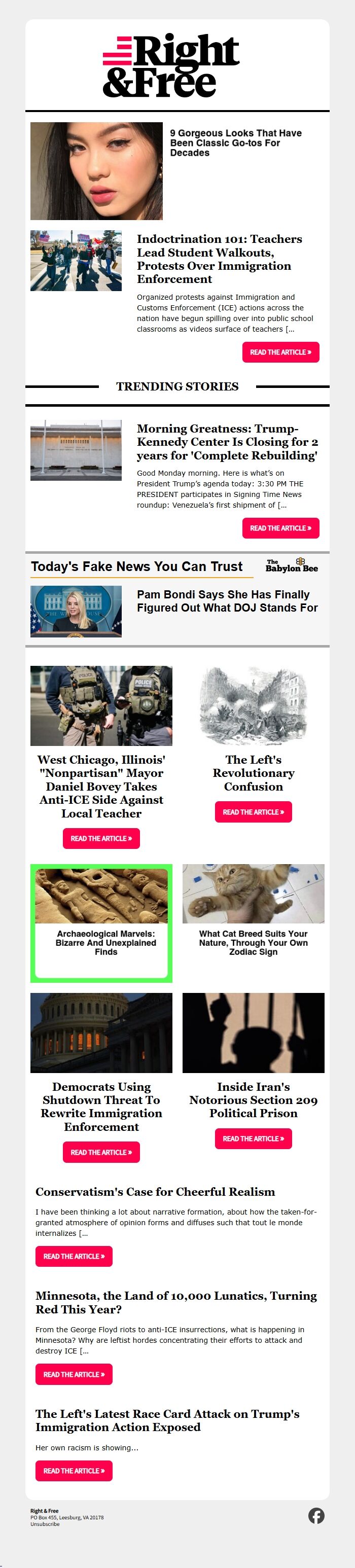355x1568 pixels.
Task: Open the student walkout protest photo
Action: [x=76, y=261]
